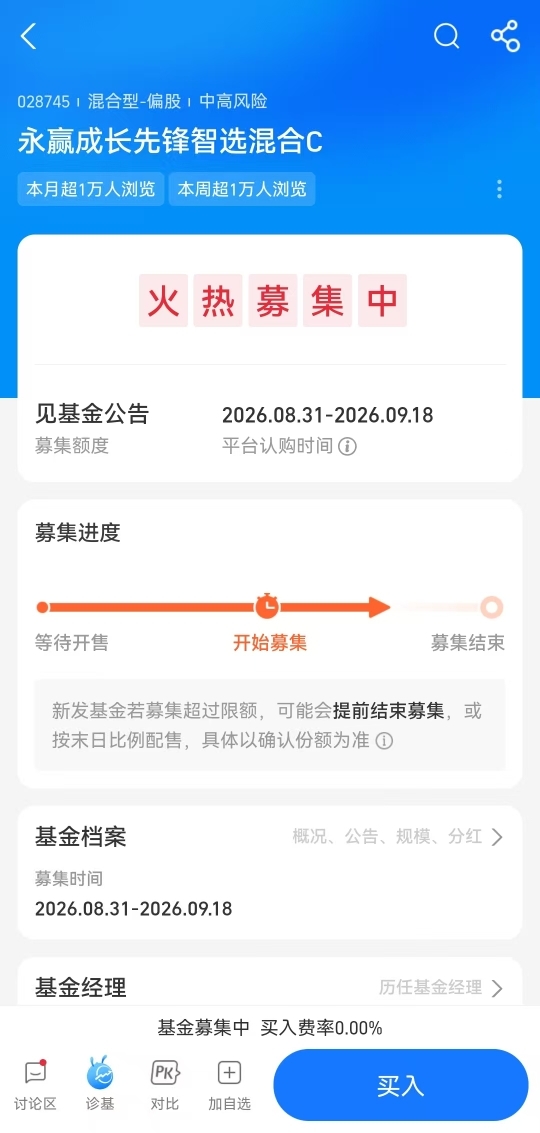
Task: Open 基金档案 details row
Action: click(270, 837)
